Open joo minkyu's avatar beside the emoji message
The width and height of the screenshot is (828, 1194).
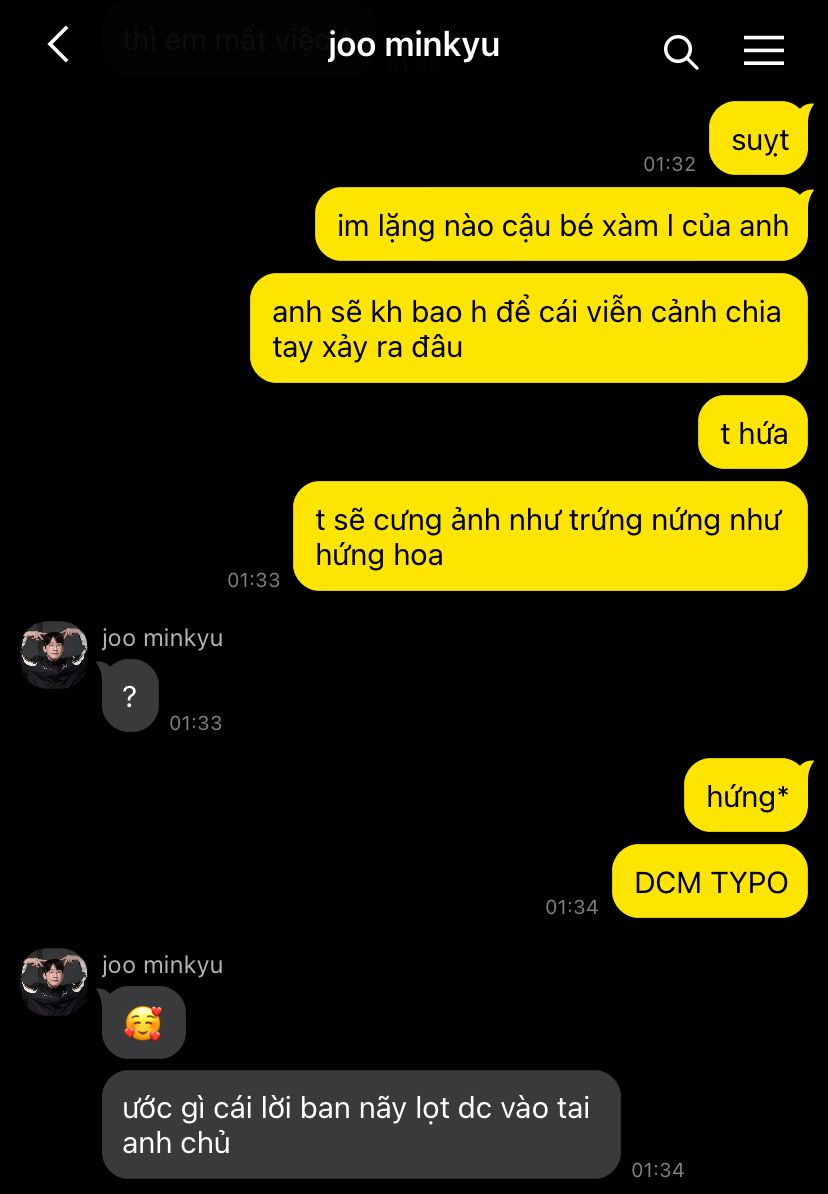pos(53,982)
